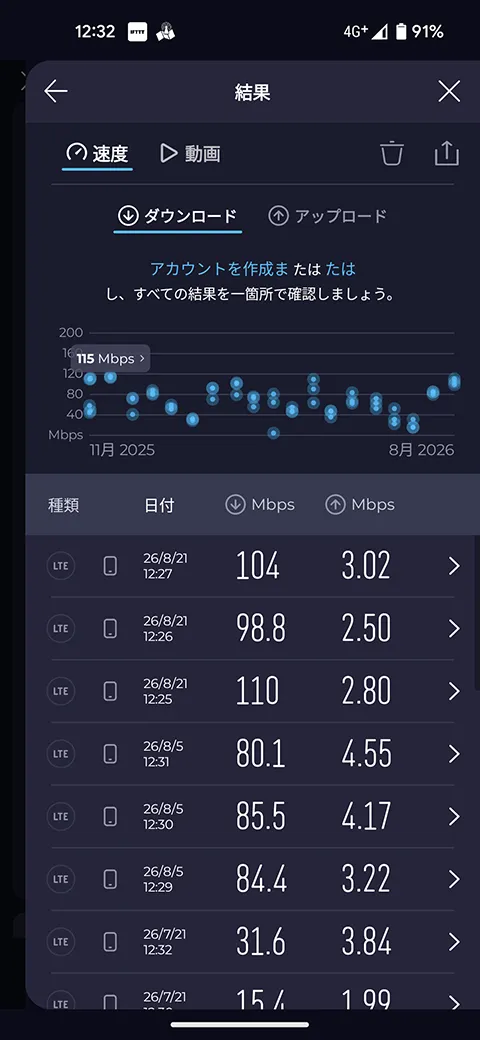Delete results with the trash icon
Viewport: 480px width, 1040px height.
(x=392, y=153)
